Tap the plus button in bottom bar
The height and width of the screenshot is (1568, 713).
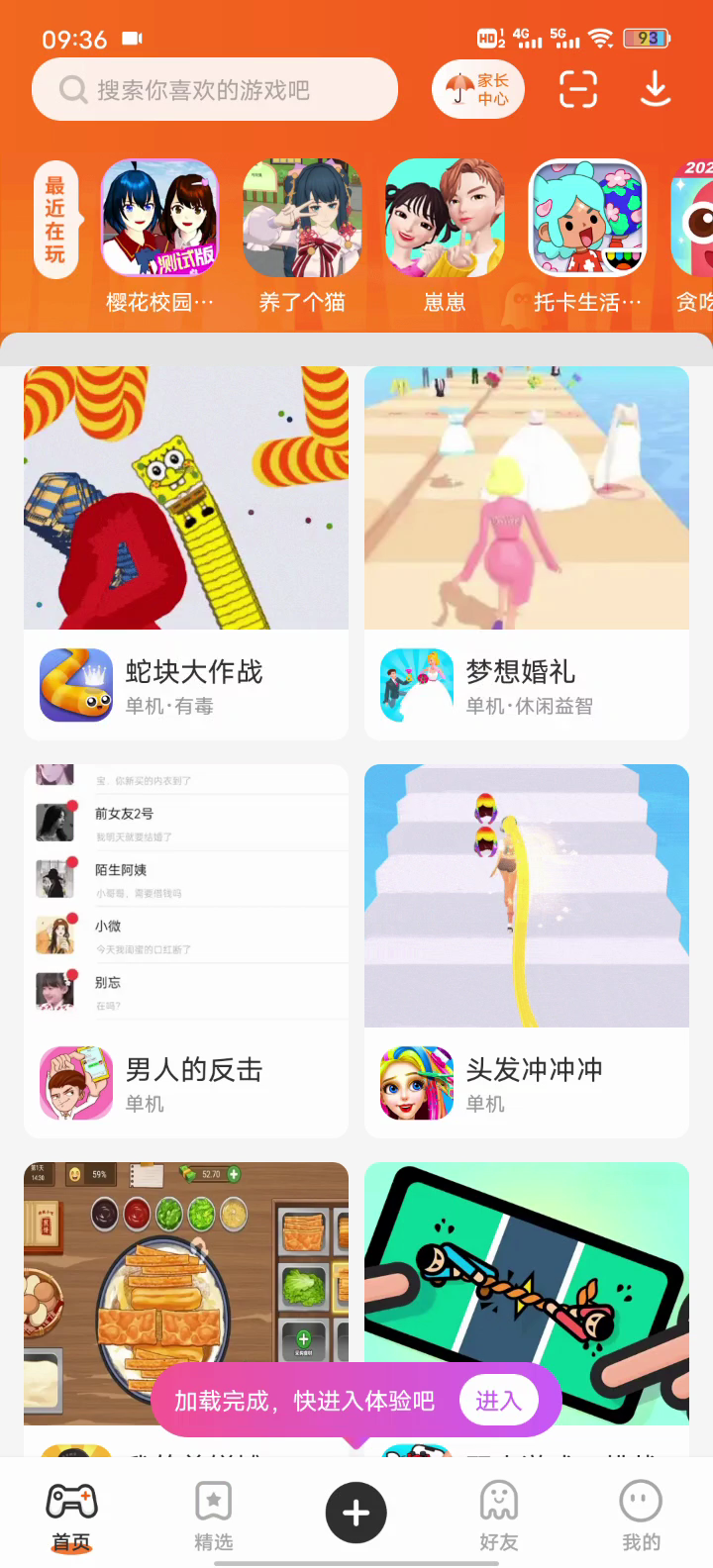pos(356,1513)
